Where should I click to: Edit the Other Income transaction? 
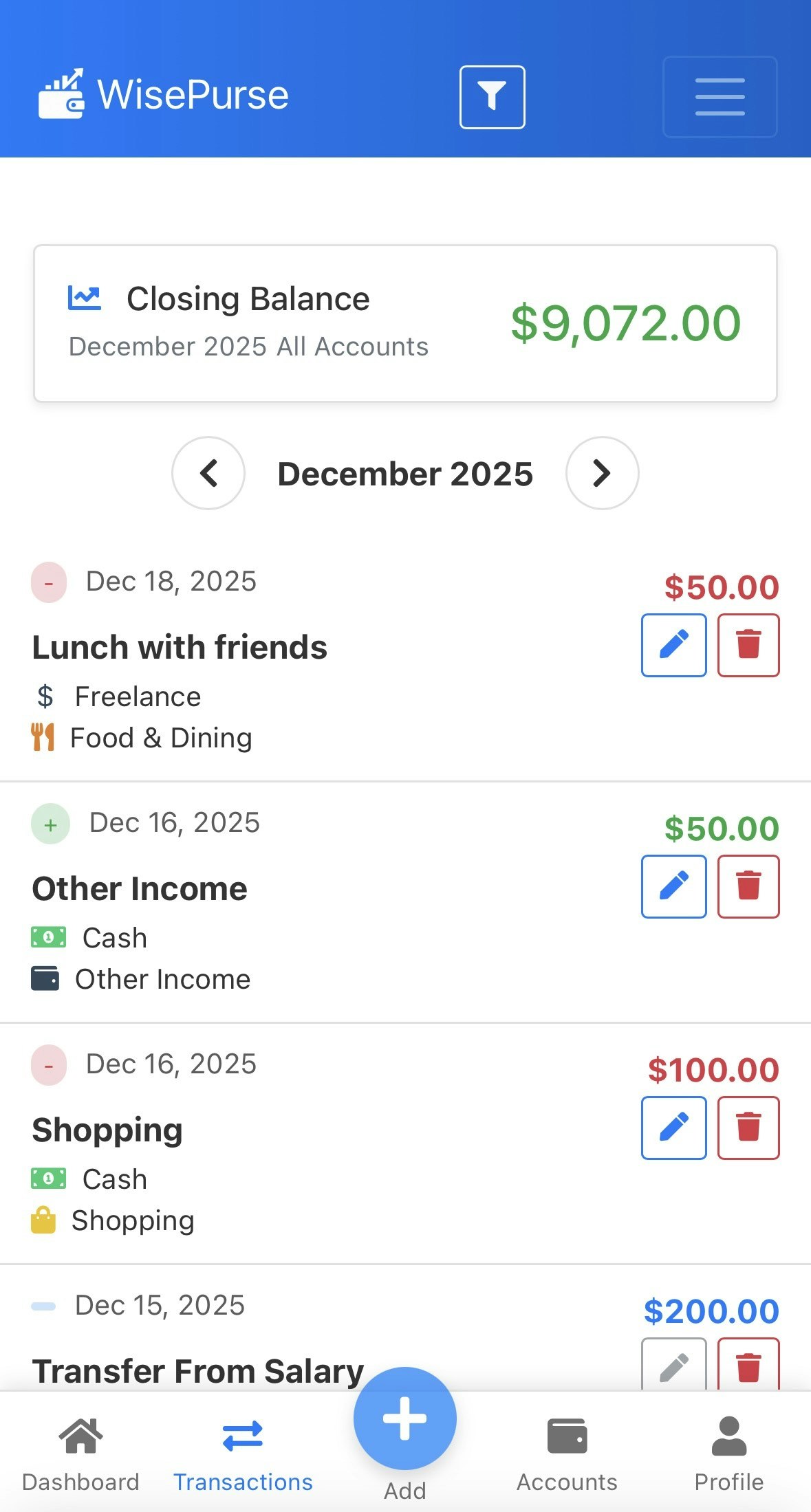coord(673,886)
